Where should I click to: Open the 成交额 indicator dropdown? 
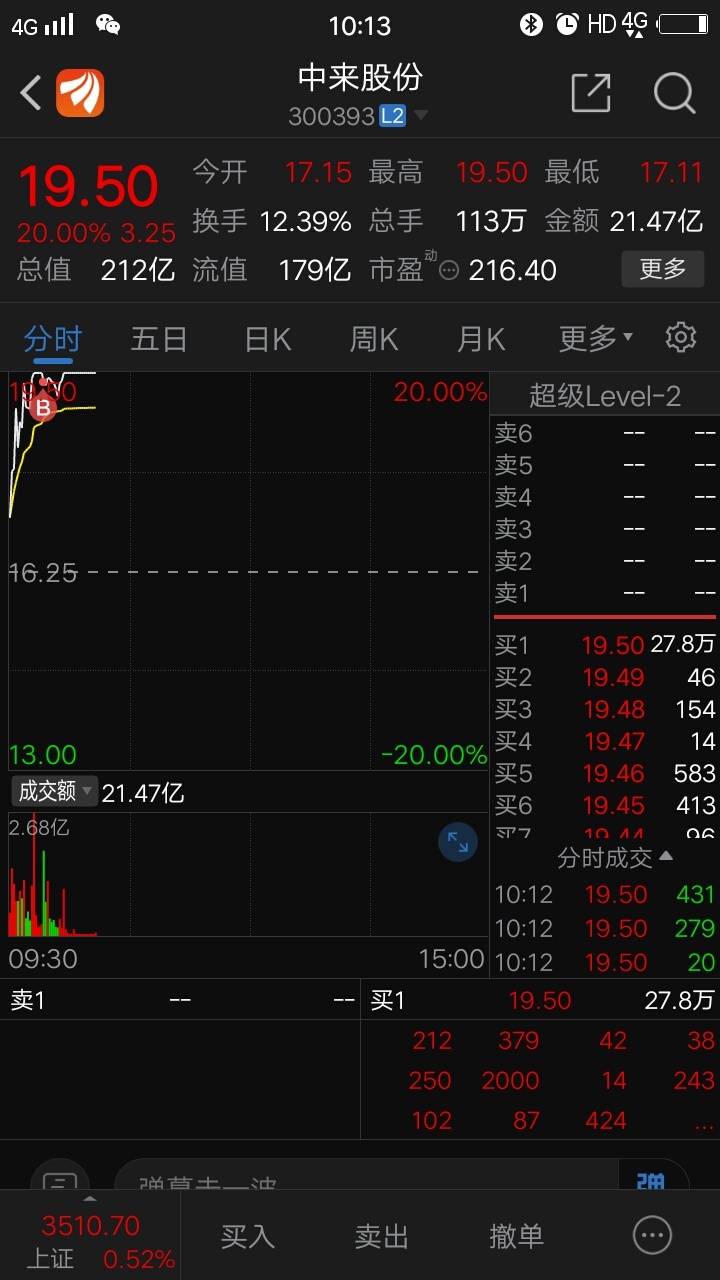point(54,792)
